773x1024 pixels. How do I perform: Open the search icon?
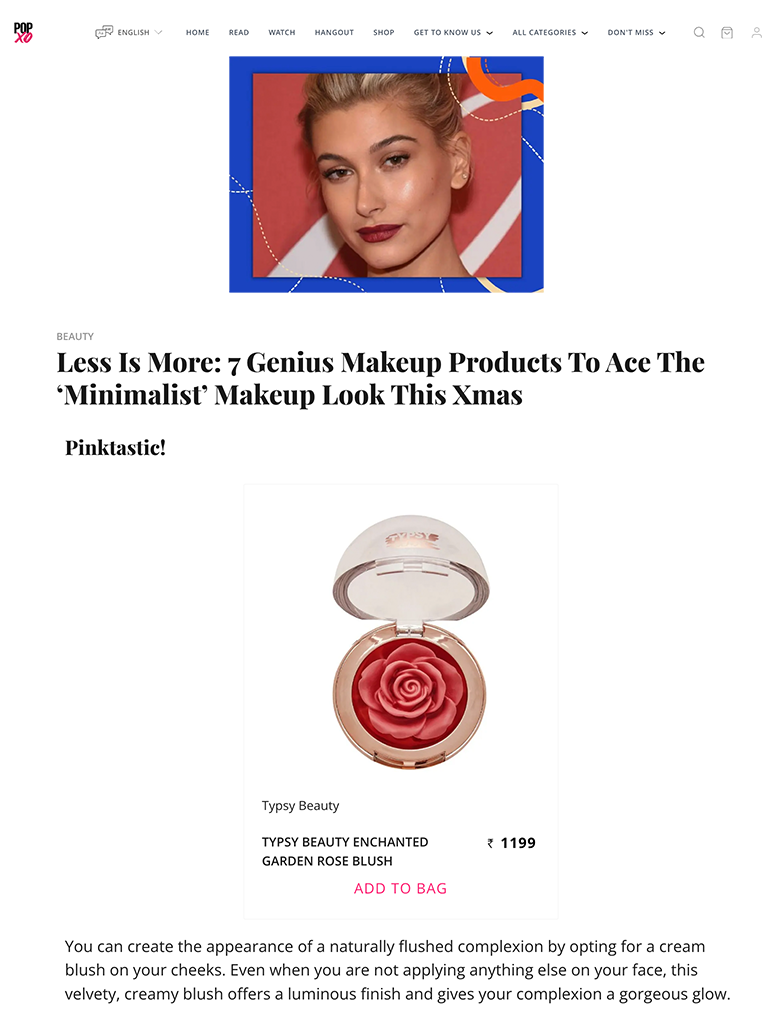pyautogui.click(x=699, y=32)
